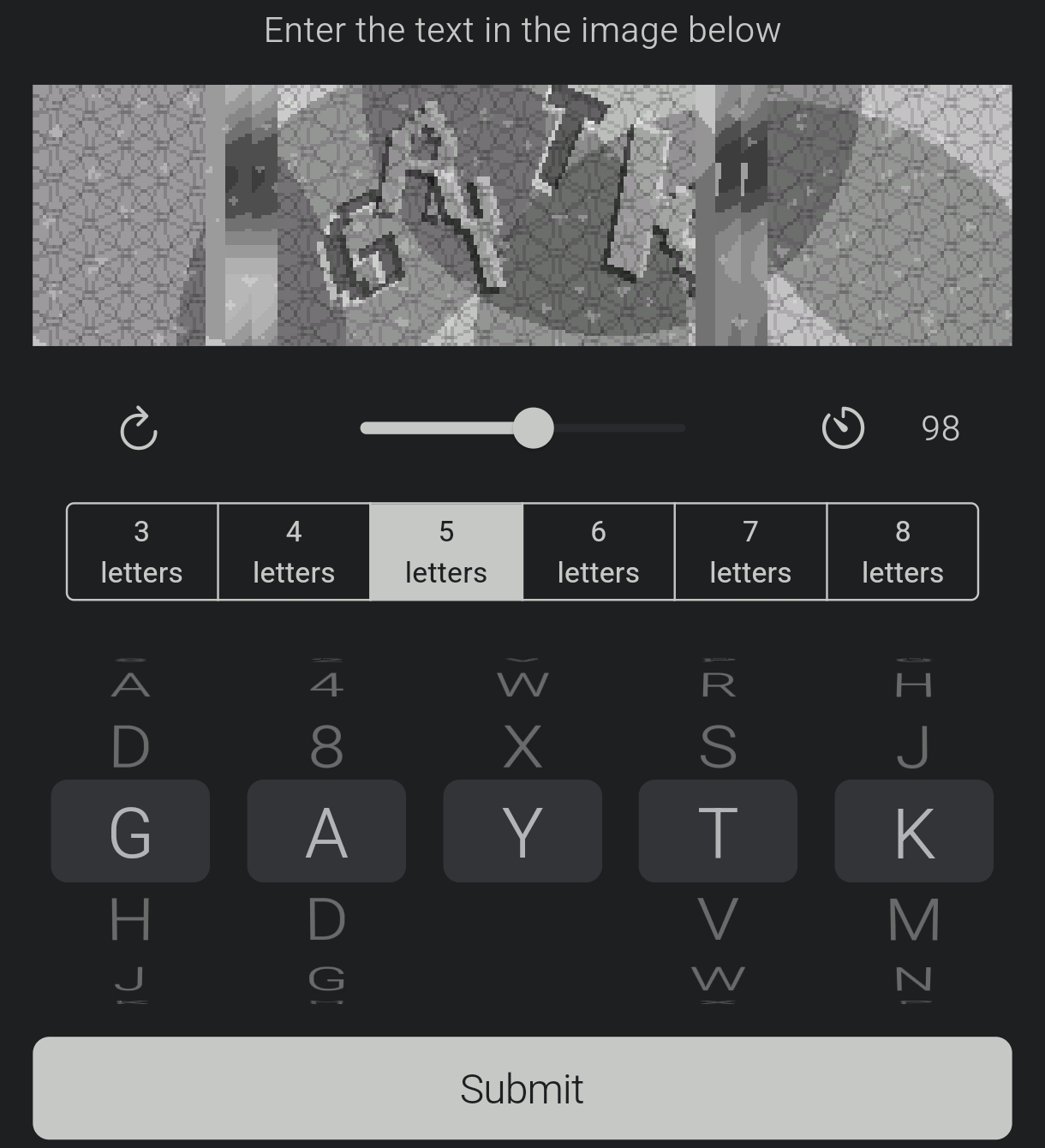Image resolution: width=1045 pixels, height=1148 pixels.
Task: Choose the 8 letters segment
Action: point(902,552)
